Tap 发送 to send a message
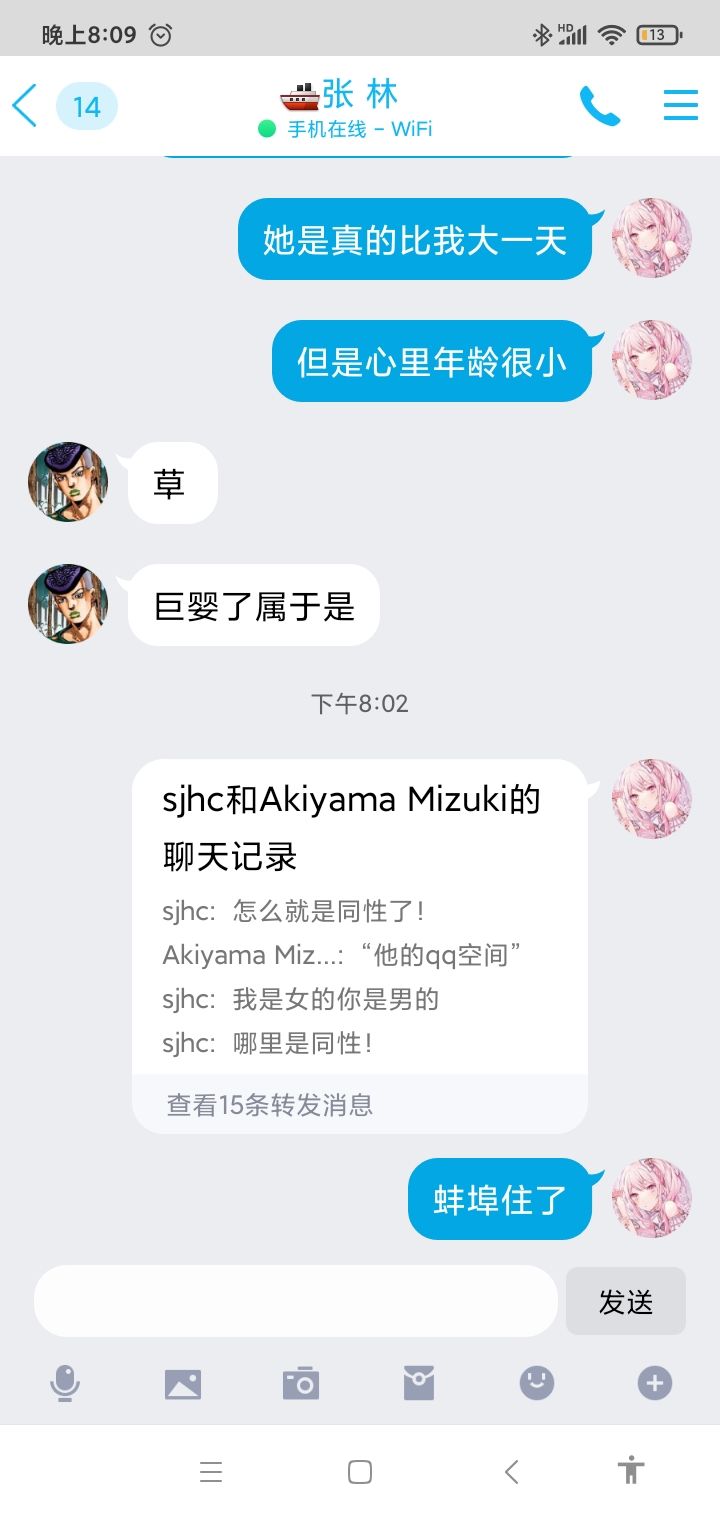720x1520 pixels. pos(625,1301)
